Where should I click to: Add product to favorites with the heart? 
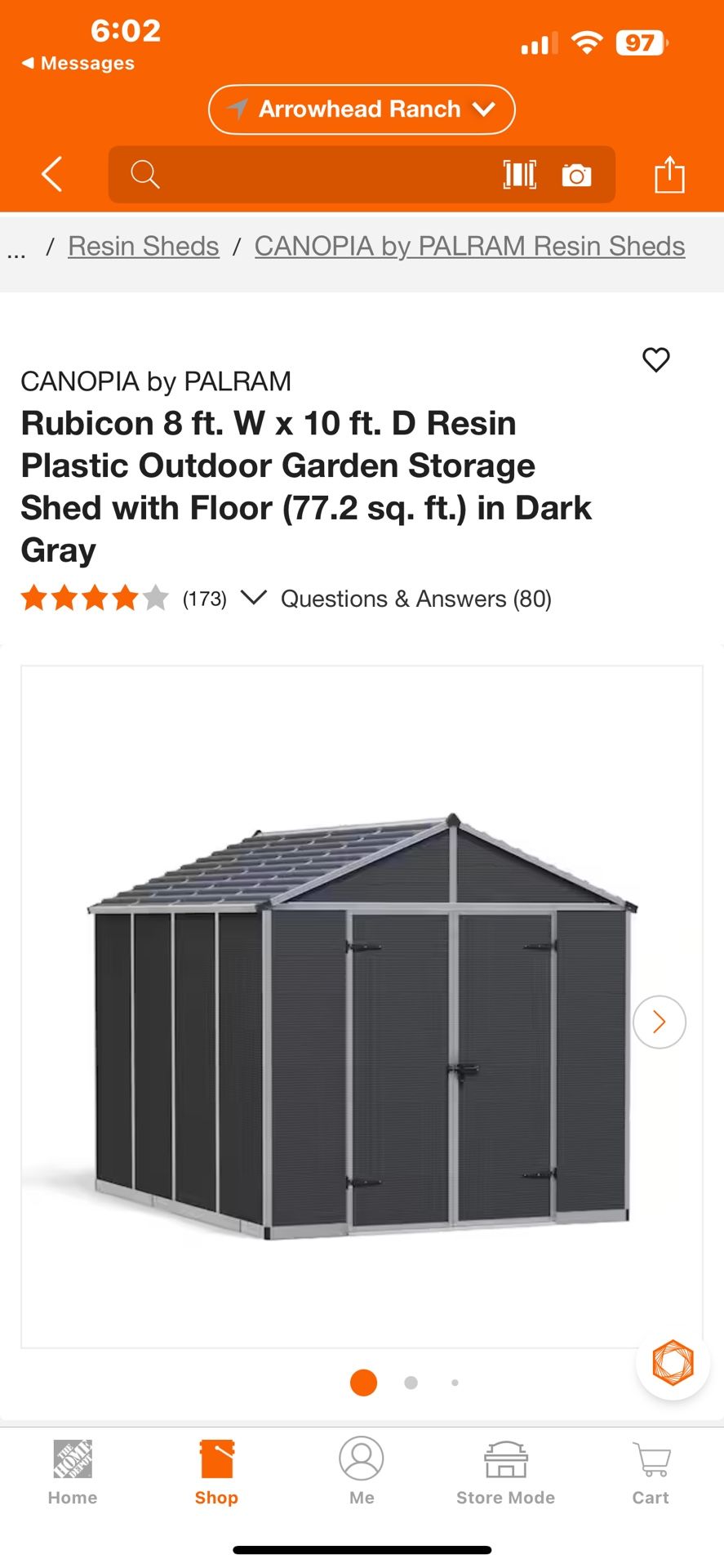[x=655, y=359]
